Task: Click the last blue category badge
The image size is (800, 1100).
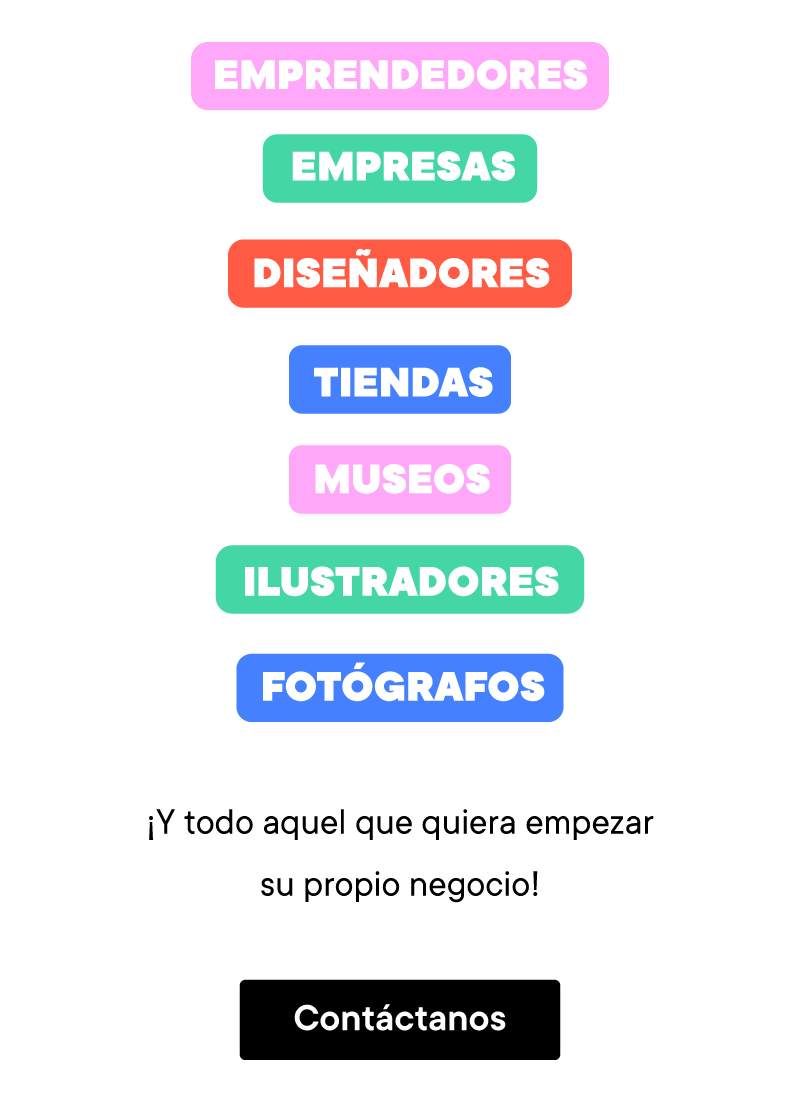Action: click(400, 687)
